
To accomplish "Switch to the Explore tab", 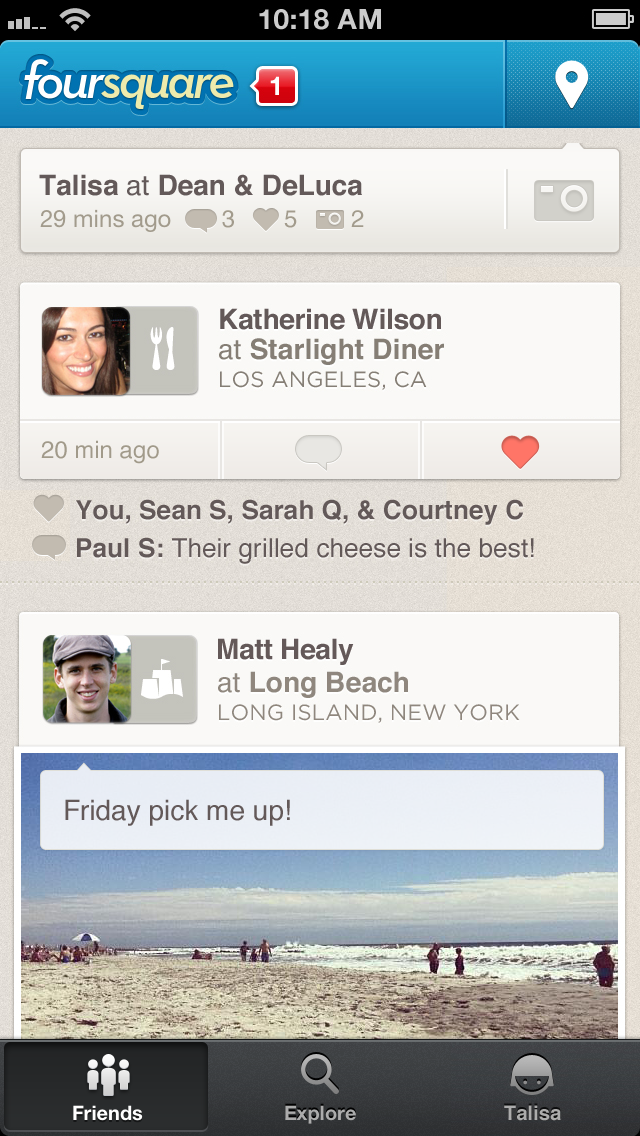I will coord(320,1088).
